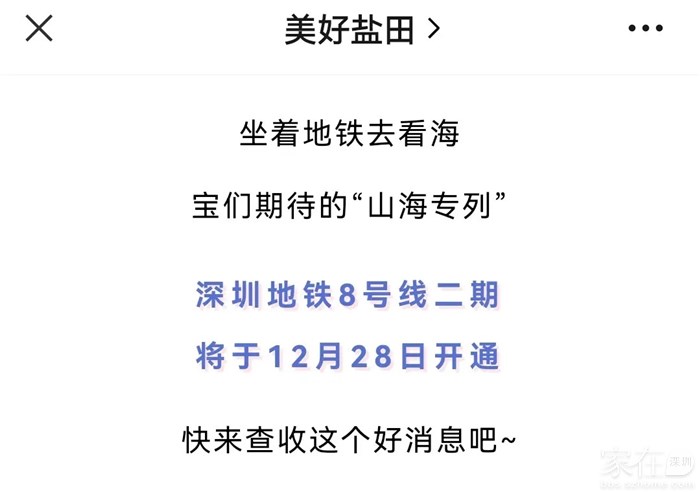
Task: Open the 美好盐田 account profile
Action: pos(361,30)
